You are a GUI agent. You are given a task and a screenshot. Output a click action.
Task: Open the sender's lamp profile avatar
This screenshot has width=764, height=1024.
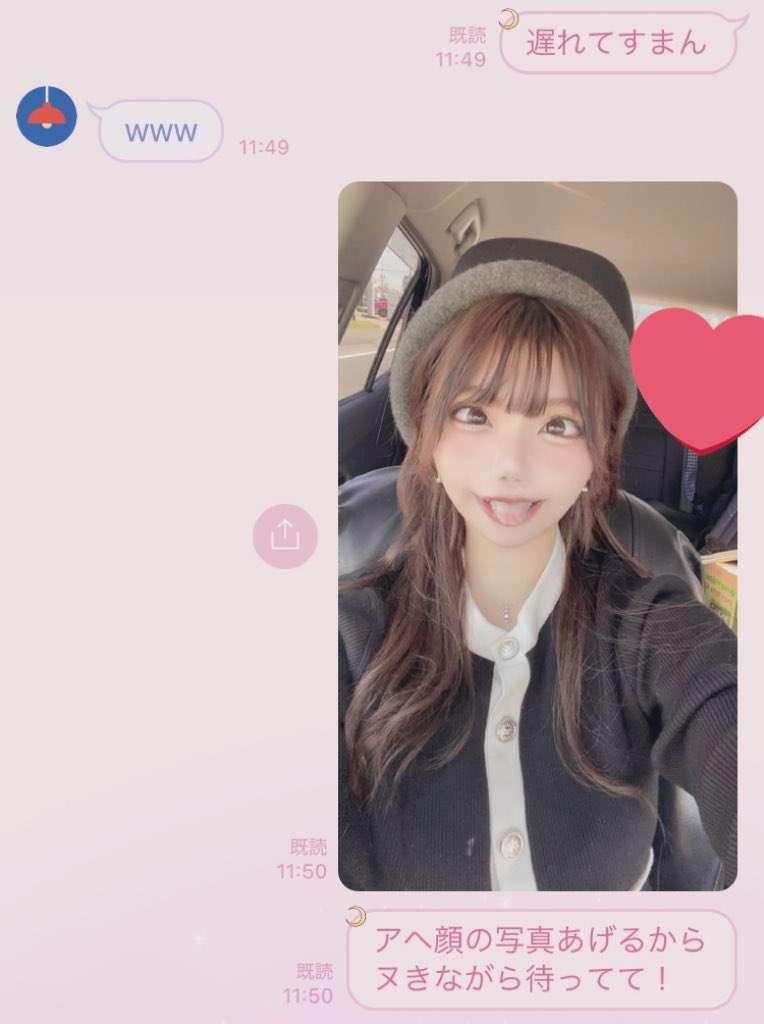[x=47, y=116]
